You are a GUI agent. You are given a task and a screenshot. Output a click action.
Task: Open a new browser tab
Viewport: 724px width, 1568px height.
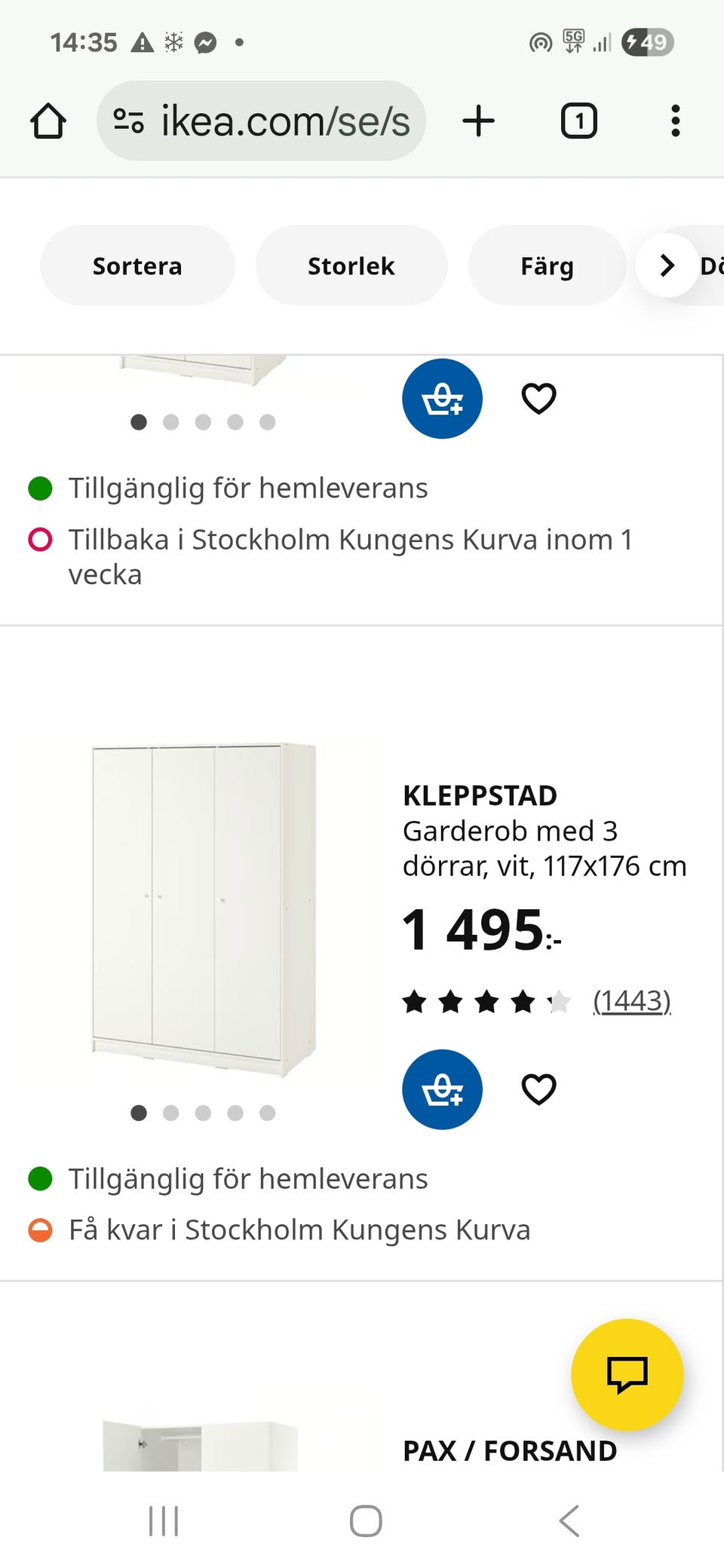(479, 121)
